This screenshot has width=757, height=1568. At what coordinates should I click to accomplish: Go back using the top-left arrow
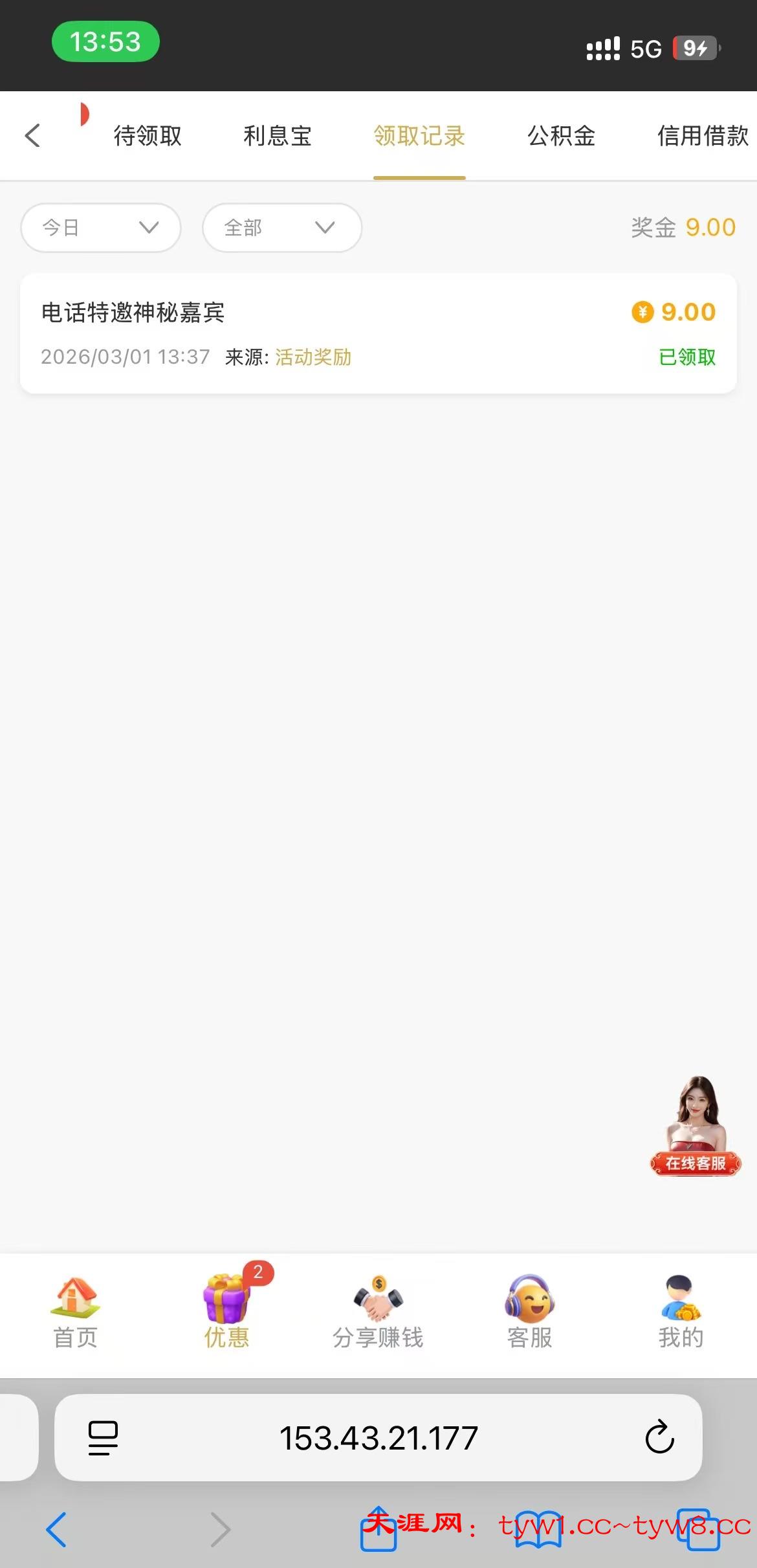[x=32, y=136]
